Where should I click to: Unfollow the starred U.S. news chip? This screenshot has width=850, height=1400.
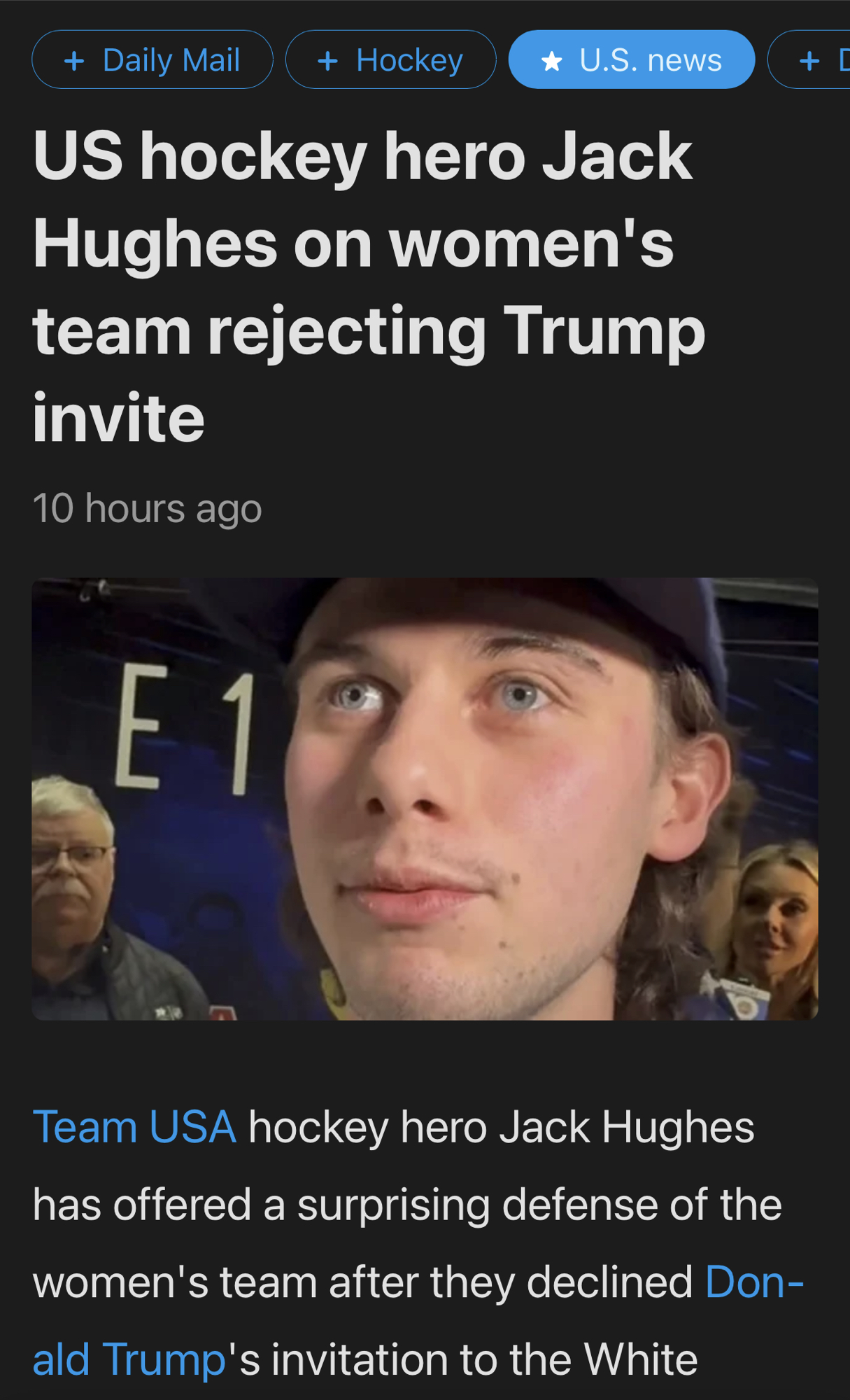631,60
